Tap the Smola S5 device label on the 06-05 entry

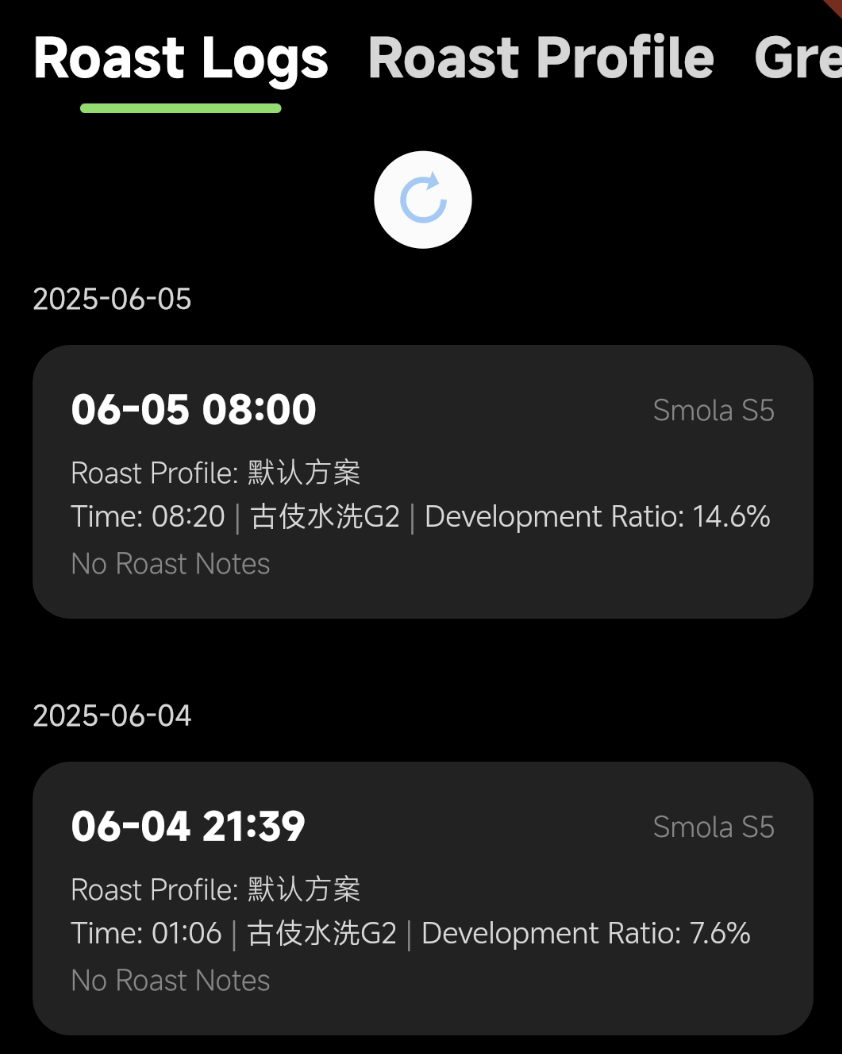coord(714,410)
